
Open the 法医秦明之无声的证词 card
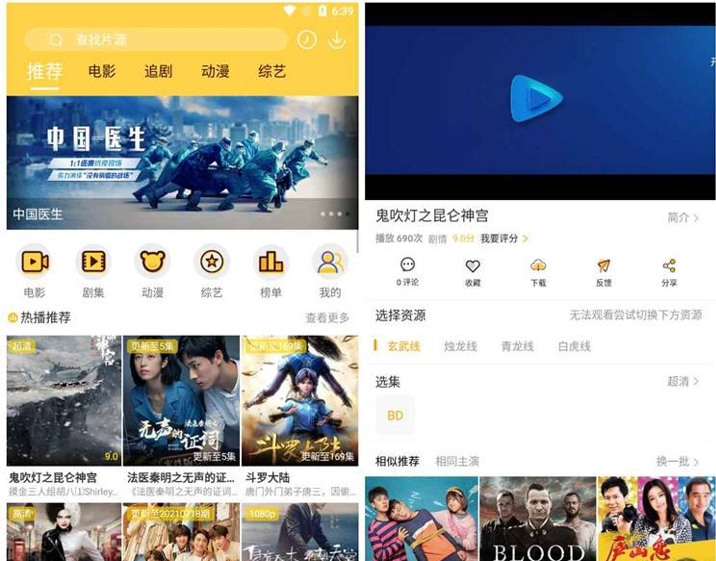click(x=181, y=402)
